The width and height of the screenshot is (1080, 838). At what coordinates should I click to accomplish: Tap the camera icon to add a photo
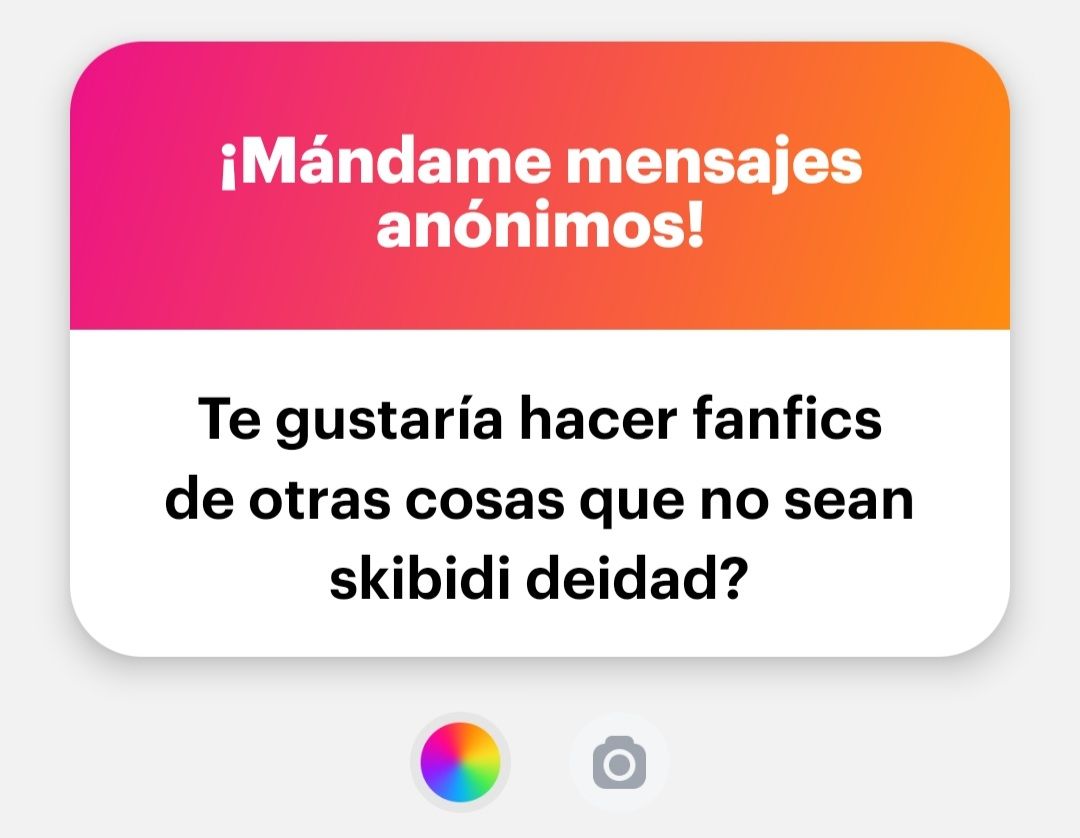[619, 764]
